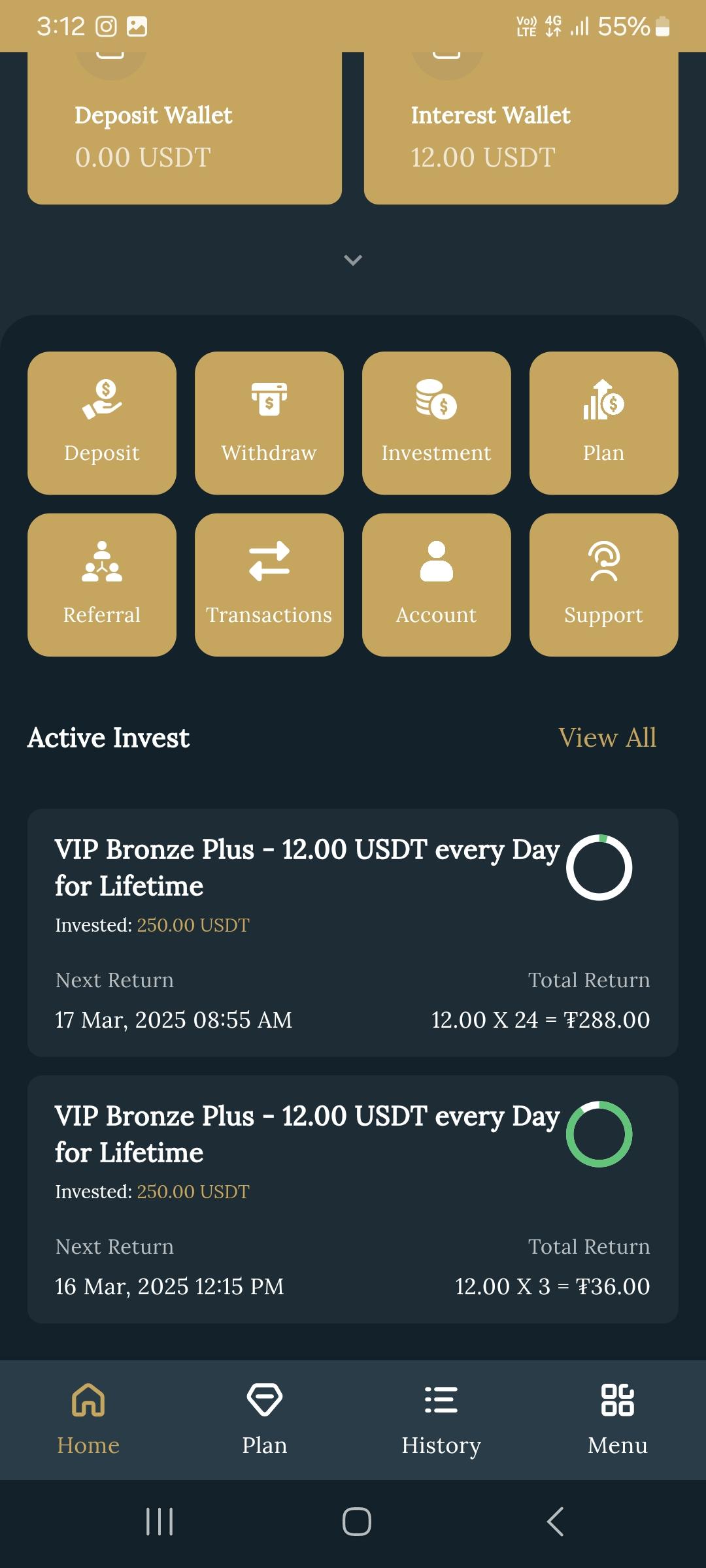
Task: Open the investment returning 16 Mar, 2025
Action: tap(353, 1199)
